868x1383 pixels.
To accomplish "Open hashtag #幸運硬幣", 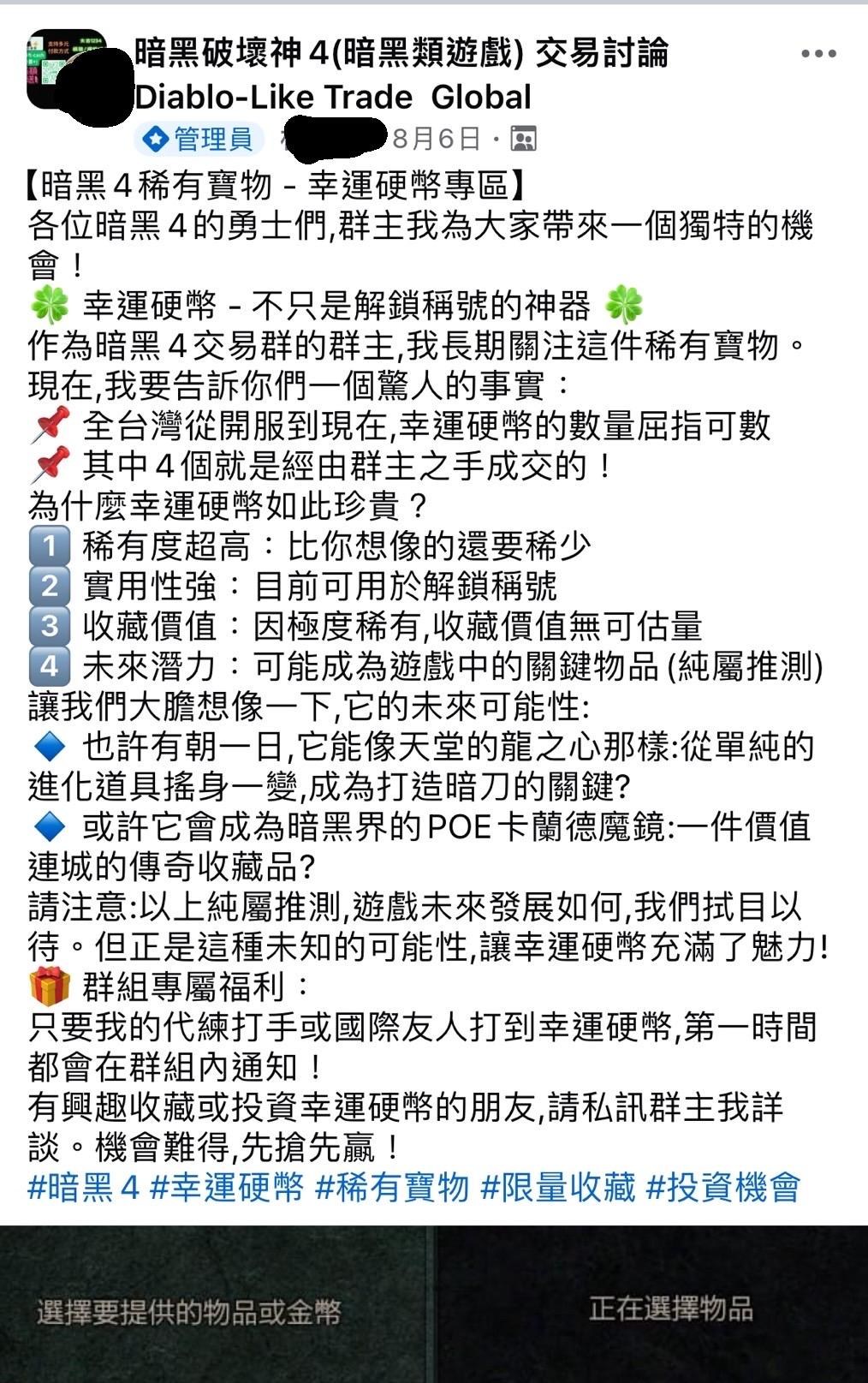I will coord(227,1188).
